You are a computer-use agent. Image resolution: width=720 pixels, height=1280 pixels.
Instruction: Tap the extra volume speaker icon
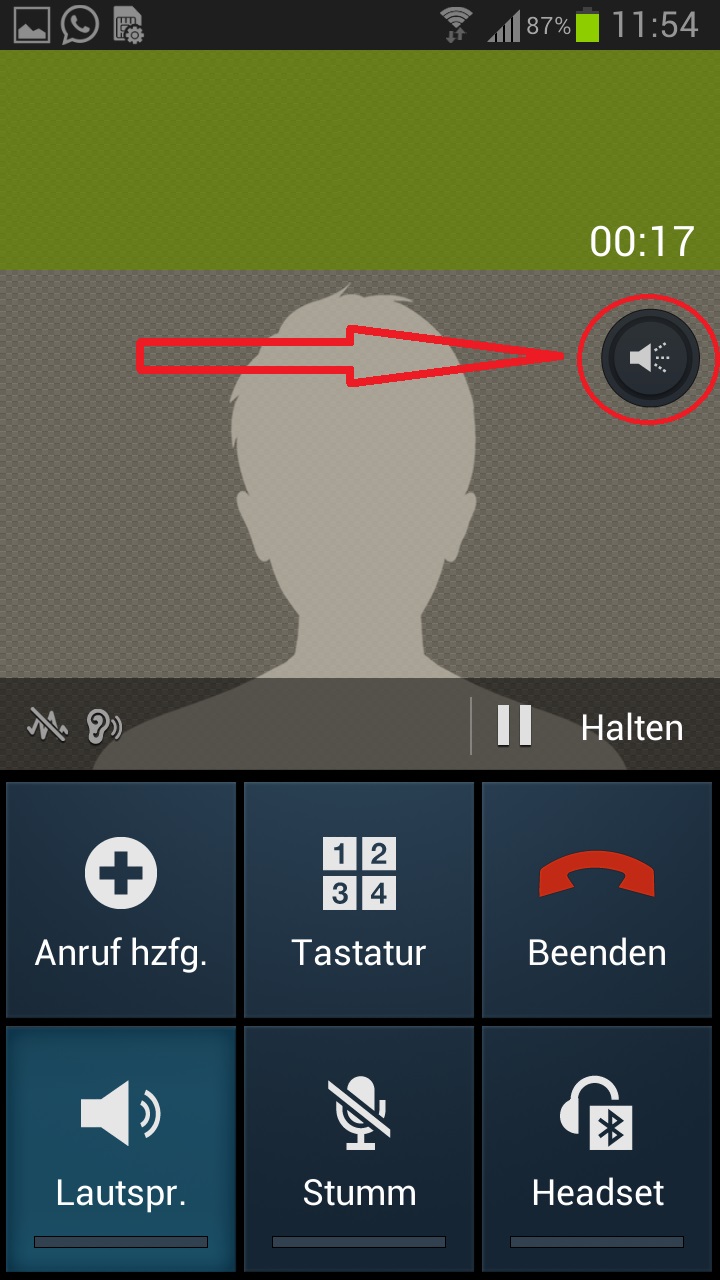650,358
